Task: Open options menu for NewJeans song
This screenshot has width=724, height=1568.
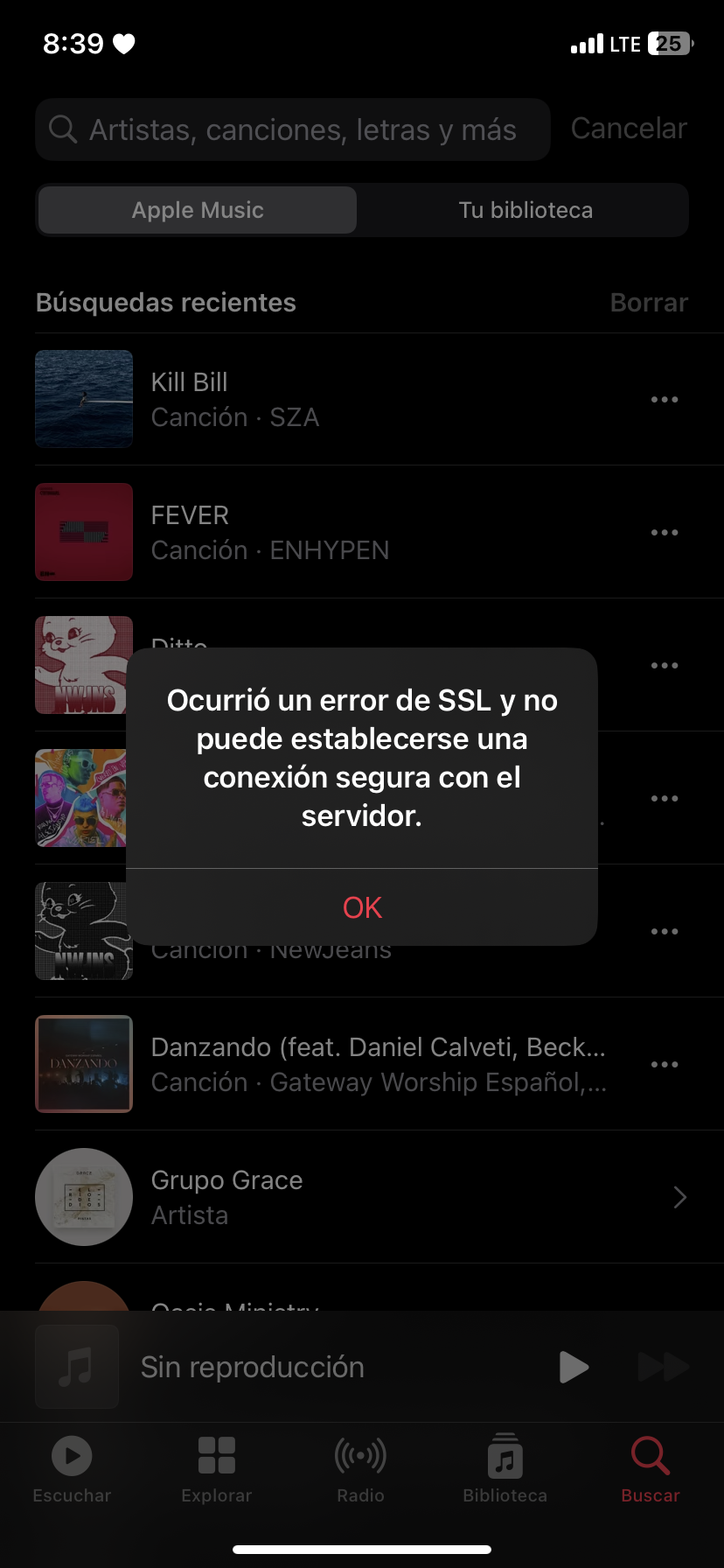Action: (665, 931)
